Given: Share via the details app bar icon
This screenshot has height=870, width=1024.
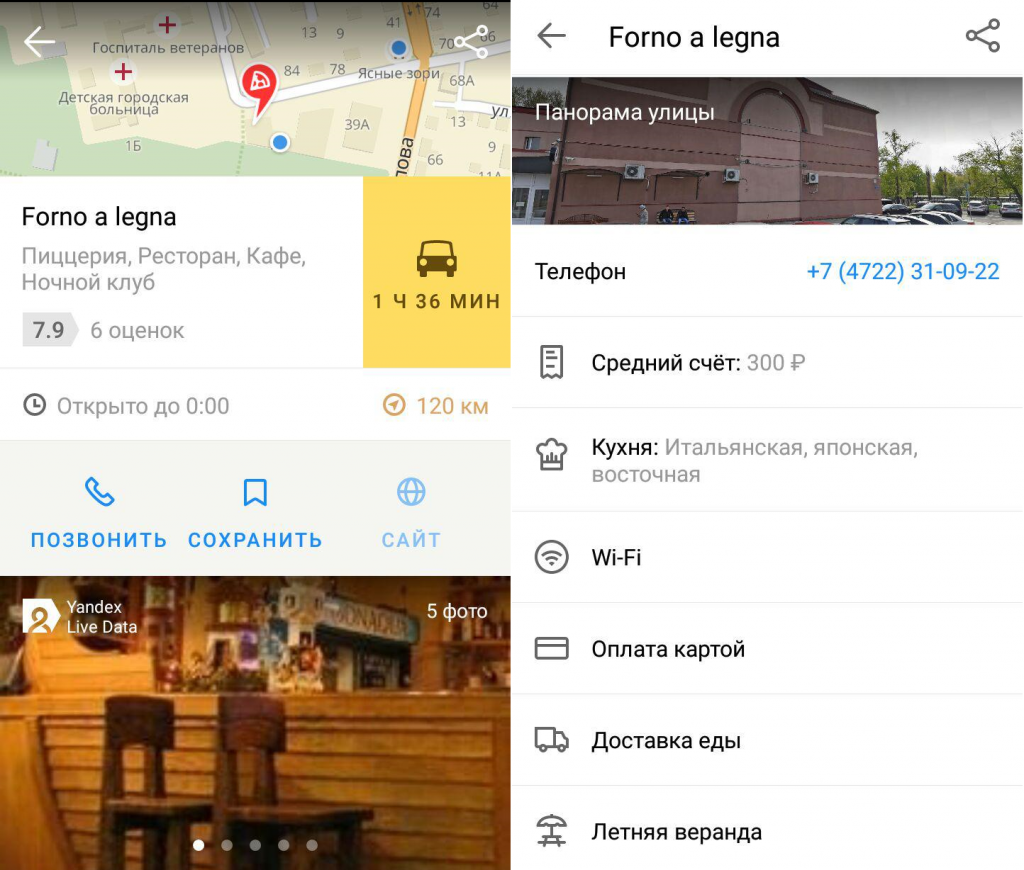Looking at the screenshot, I should pos(982,37).
